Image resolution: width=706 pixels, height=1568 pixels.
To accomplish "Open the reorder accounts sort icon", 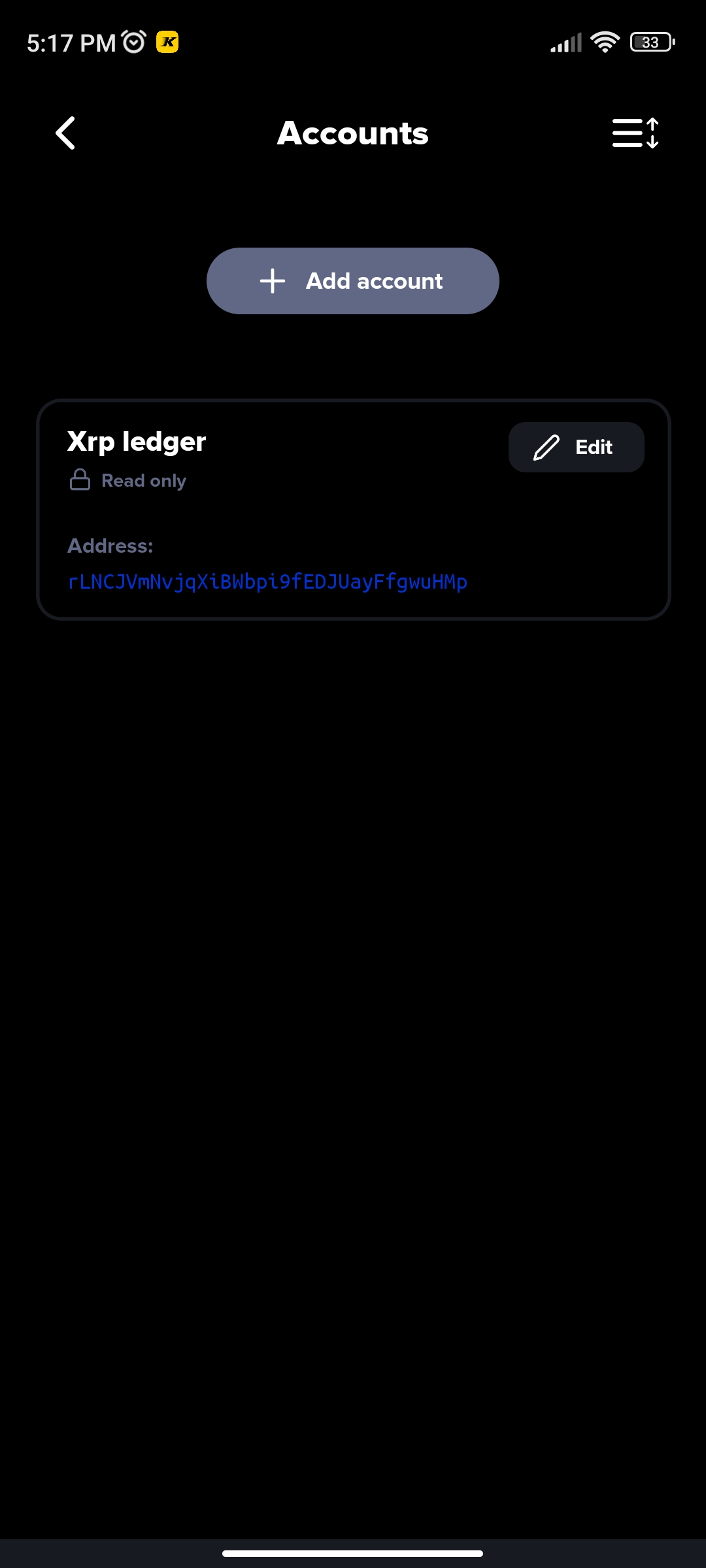I will click(635, 133).
